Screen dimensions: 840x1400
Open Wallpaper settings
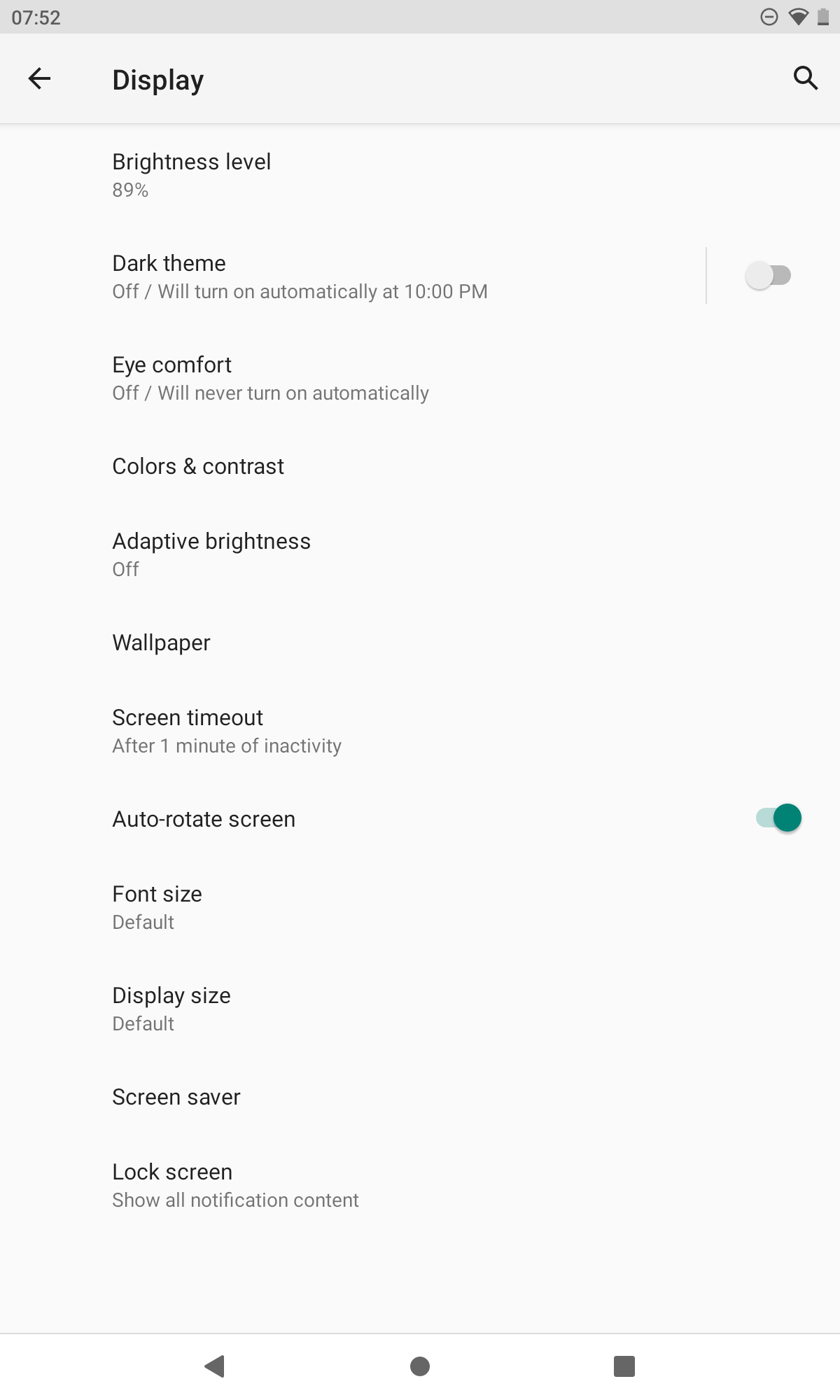[x=420, y=643]
